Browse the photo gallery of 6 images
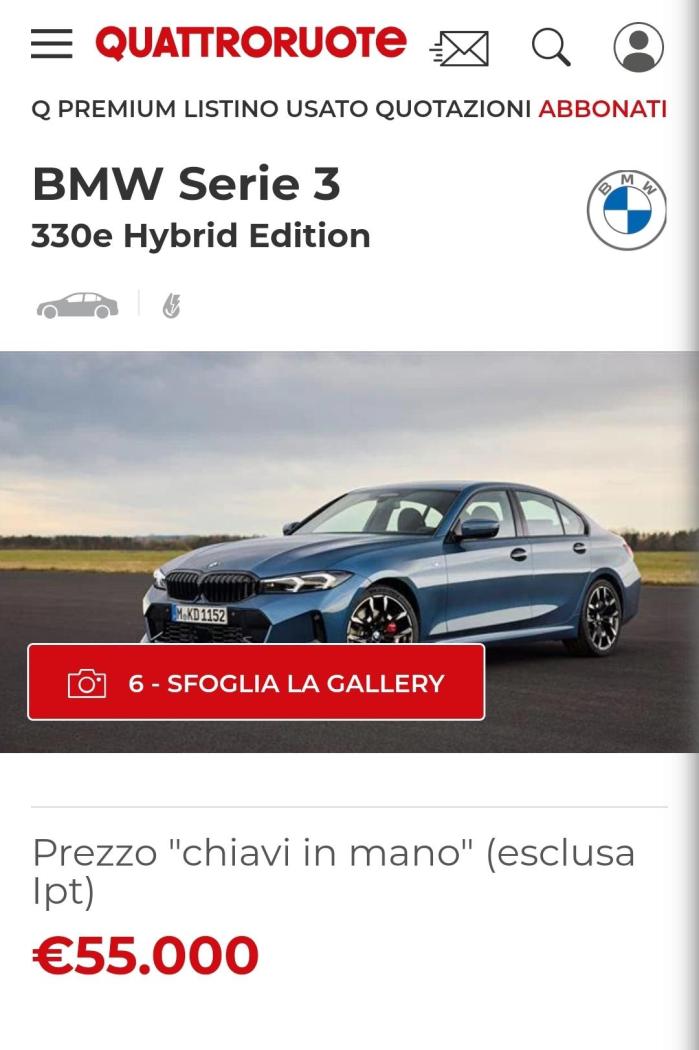The height and width of the screenshot is (1050, 699). coord(256,683)
